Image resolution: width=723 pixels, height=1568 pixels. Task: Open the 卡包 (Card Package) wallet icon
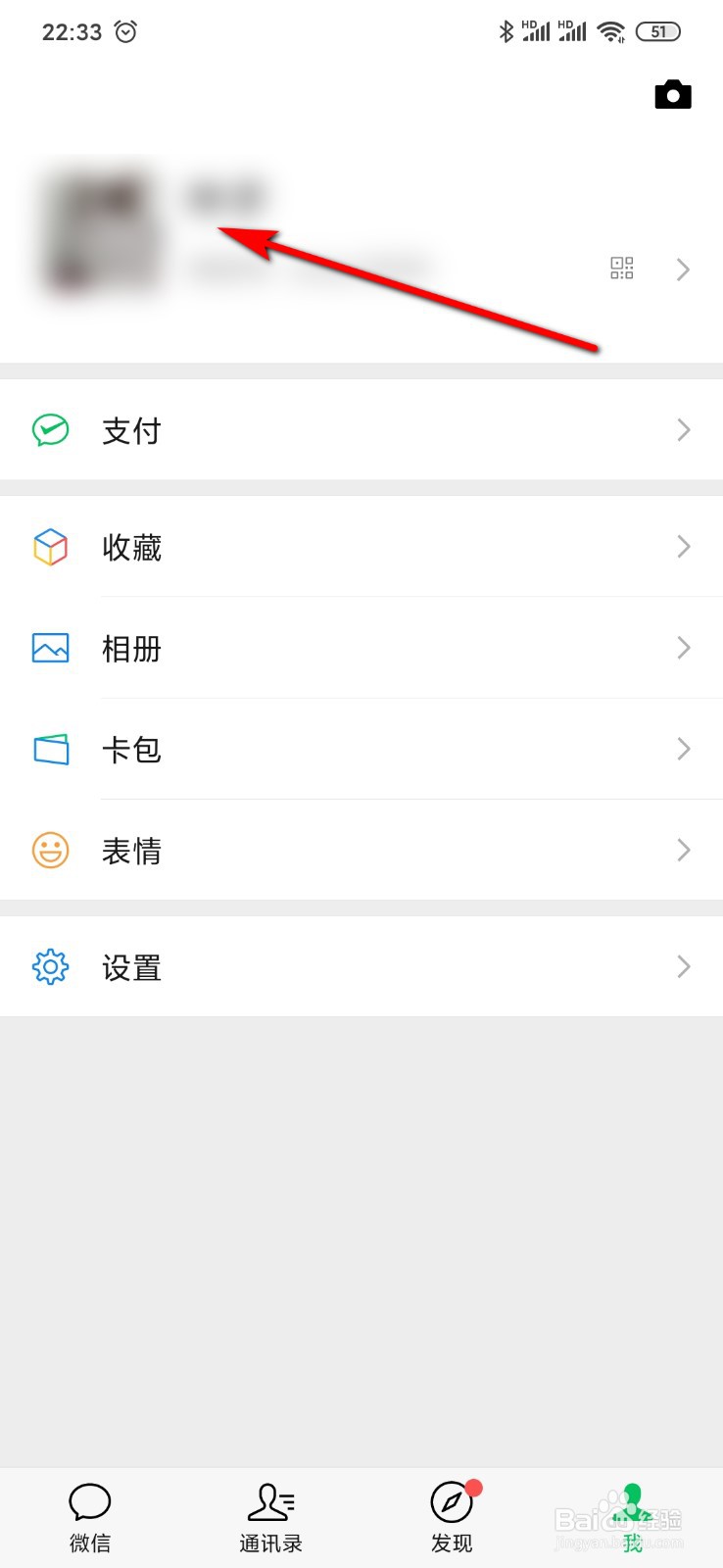point(50,750)
